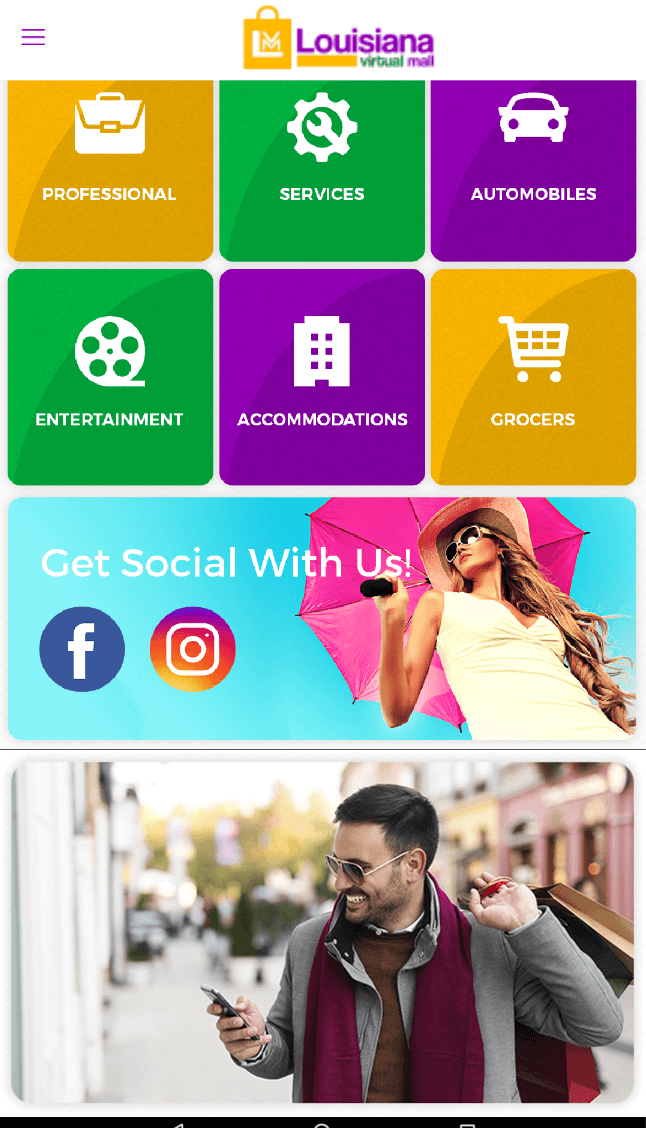View the Accommodations category

(x=322, y=377)
